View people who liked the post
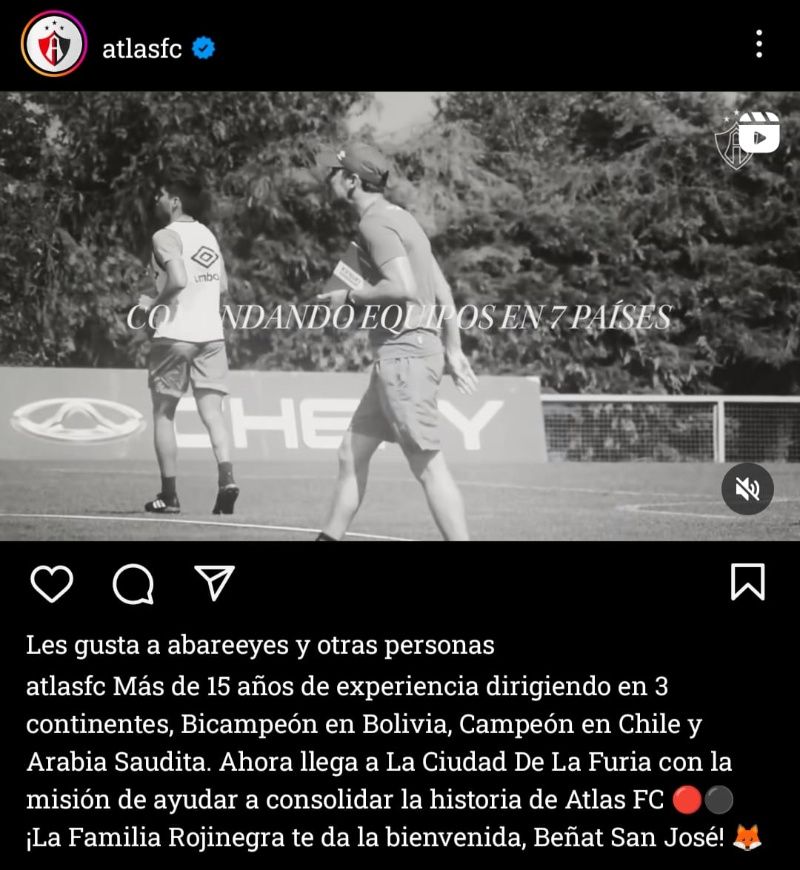 (260, 646)
